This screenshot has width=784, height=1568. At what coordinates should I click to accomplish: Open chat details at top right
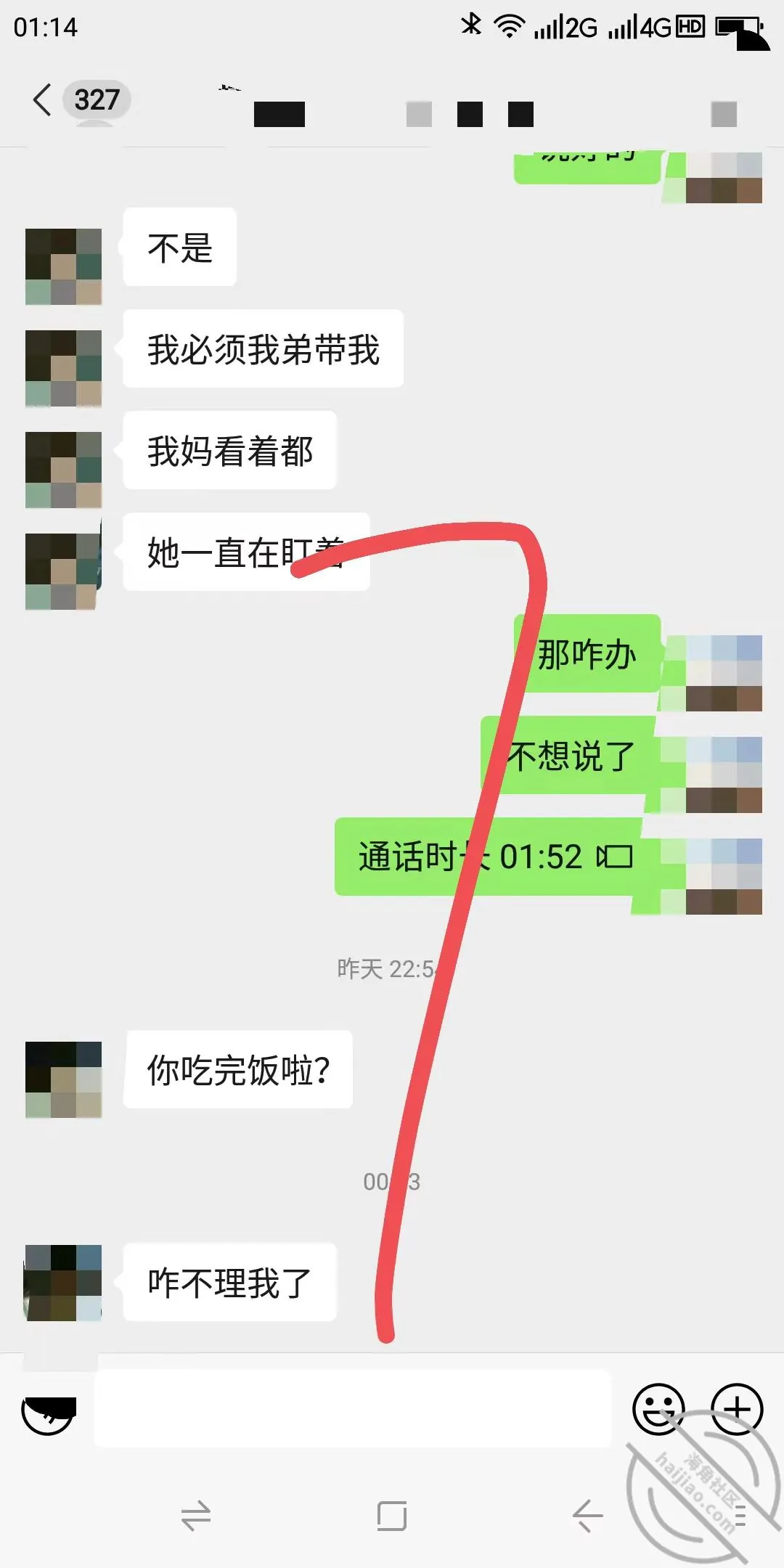tap(724, 114)
